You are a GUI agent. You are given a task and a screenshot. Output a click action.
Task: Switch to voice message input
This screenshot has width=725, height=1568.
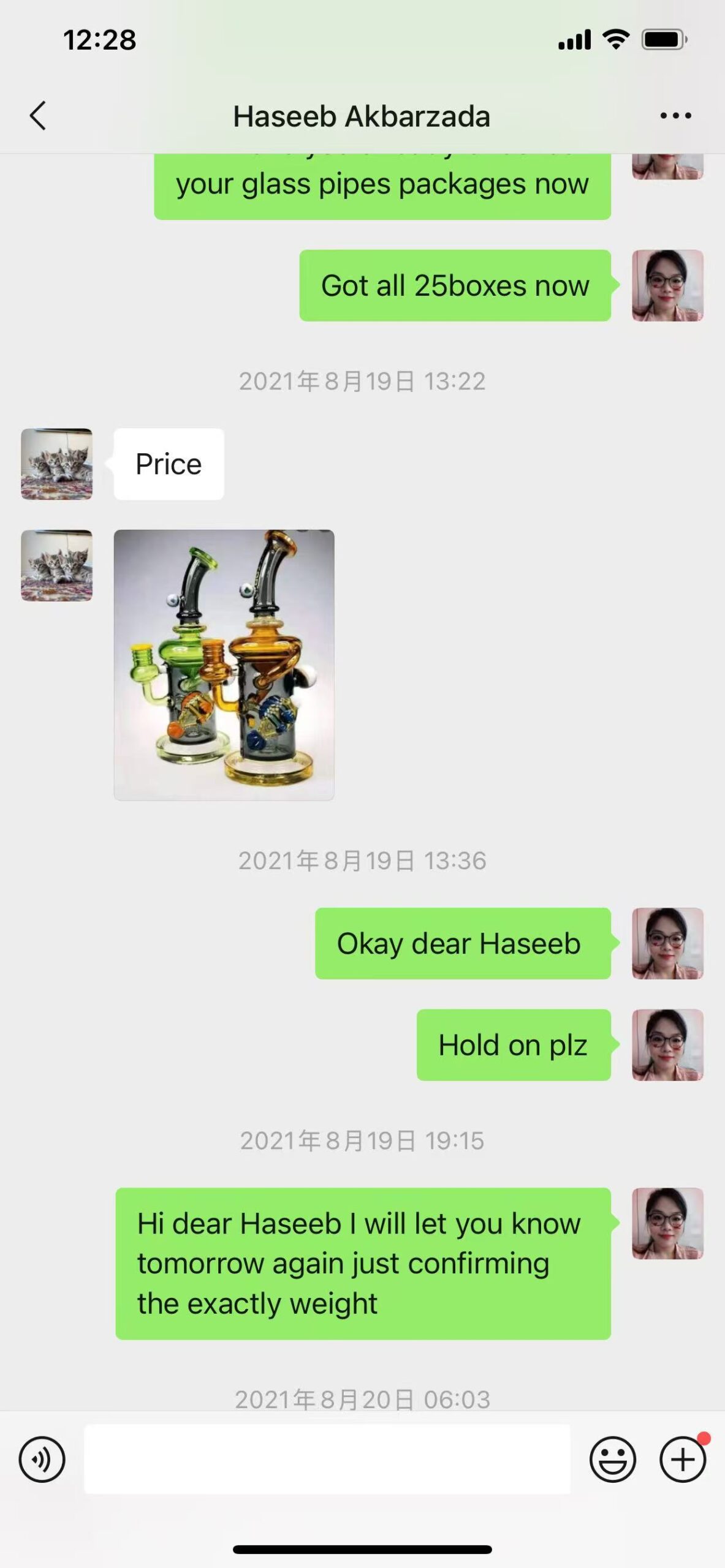point(42,1460)
